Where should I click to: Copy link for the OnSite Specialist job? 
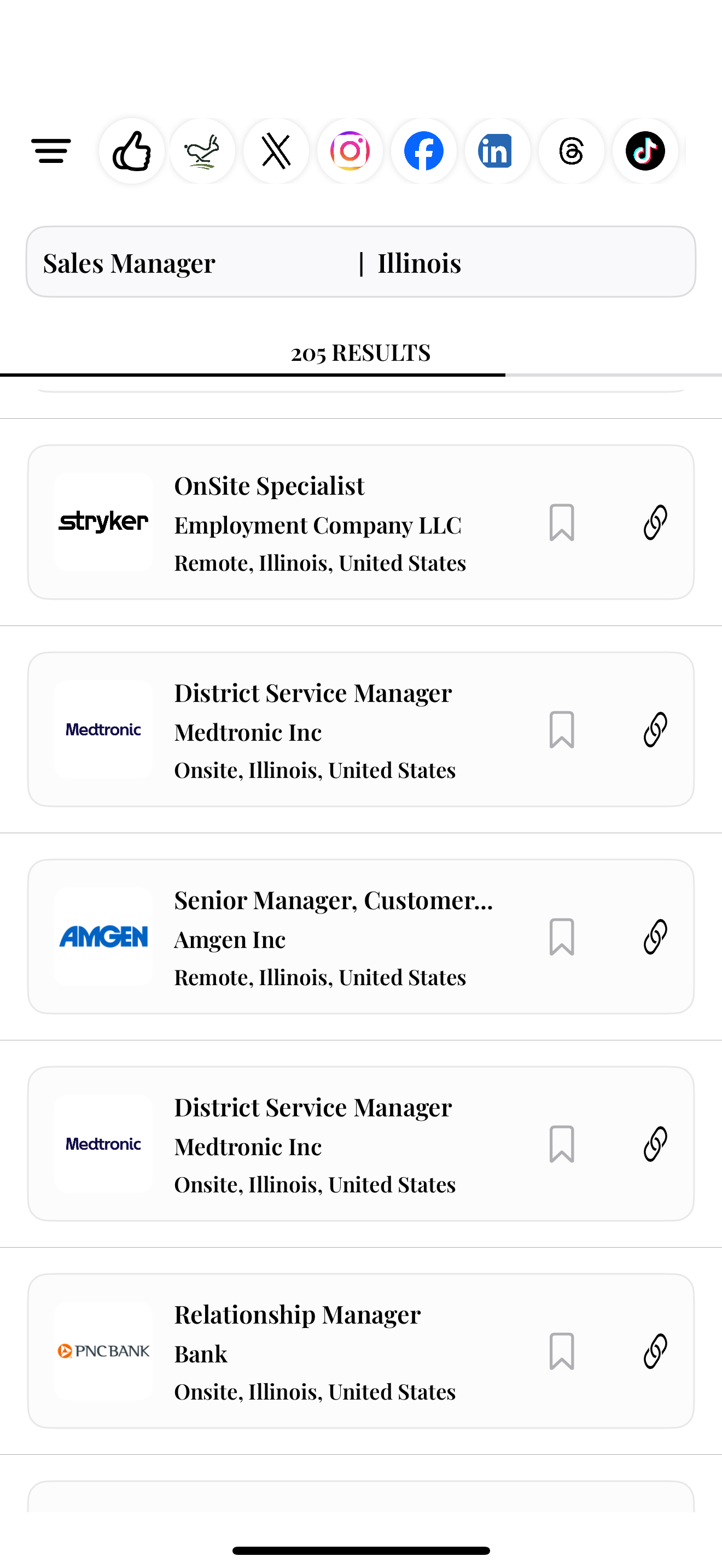pyautogui.click(x=654, y=522)
